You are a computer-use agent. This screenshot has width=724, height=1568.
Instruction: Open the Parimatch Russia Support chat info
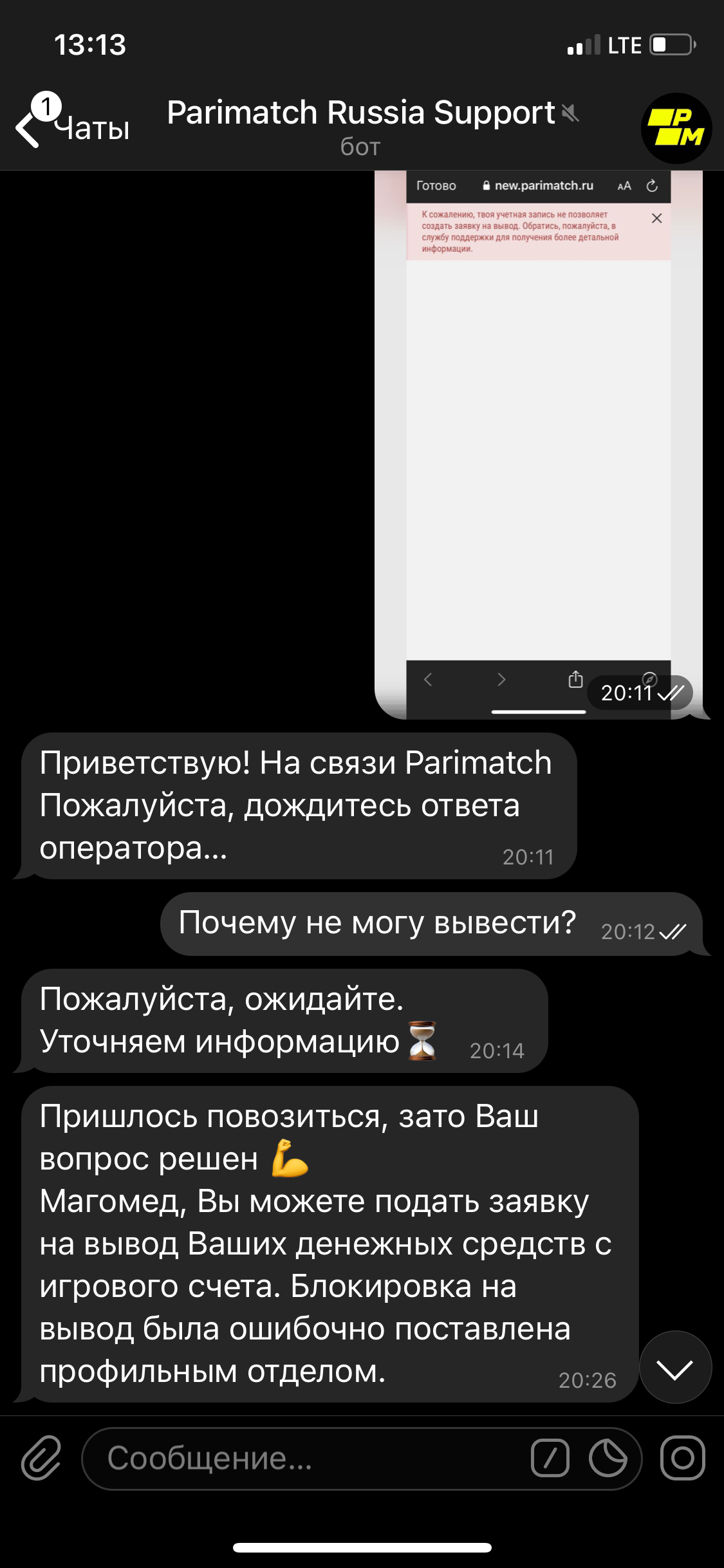pyautogui.click(x=360, y=126)
